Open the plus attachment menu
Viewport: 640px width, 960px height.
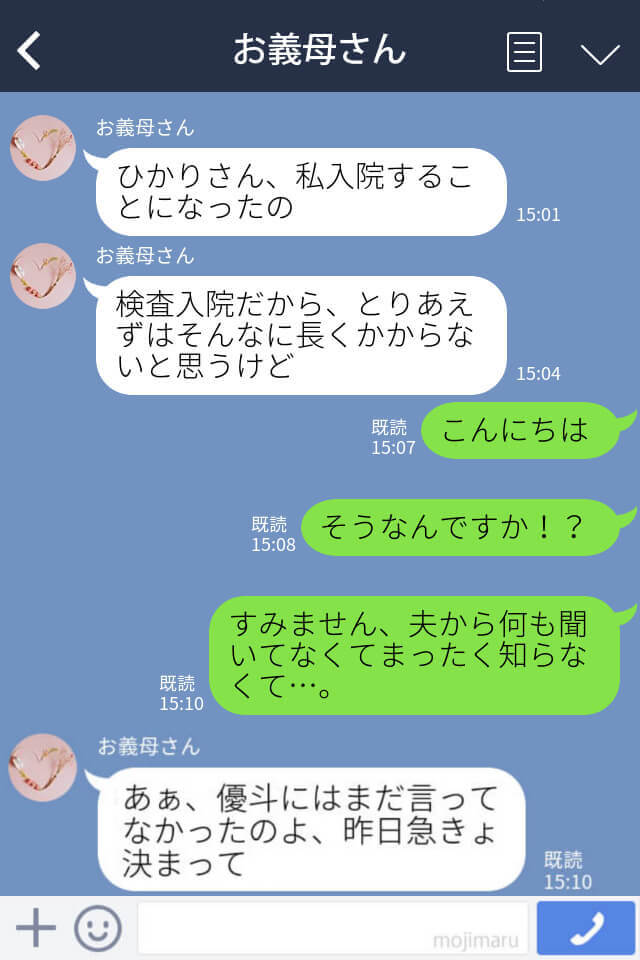(x=36, y=928)
